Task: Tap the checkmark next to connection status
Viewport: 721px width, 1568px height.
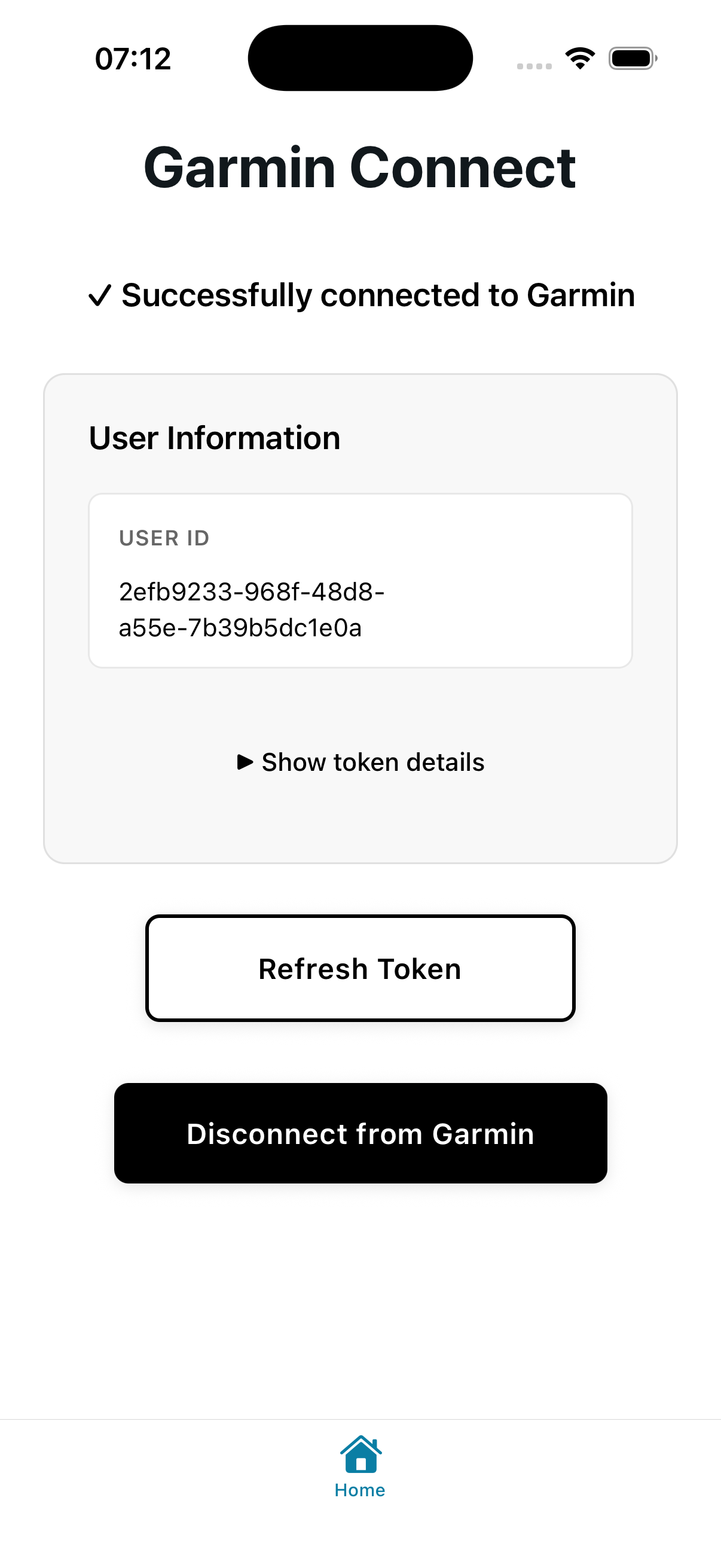Action: pyautogui.click(x=100, y=297)
